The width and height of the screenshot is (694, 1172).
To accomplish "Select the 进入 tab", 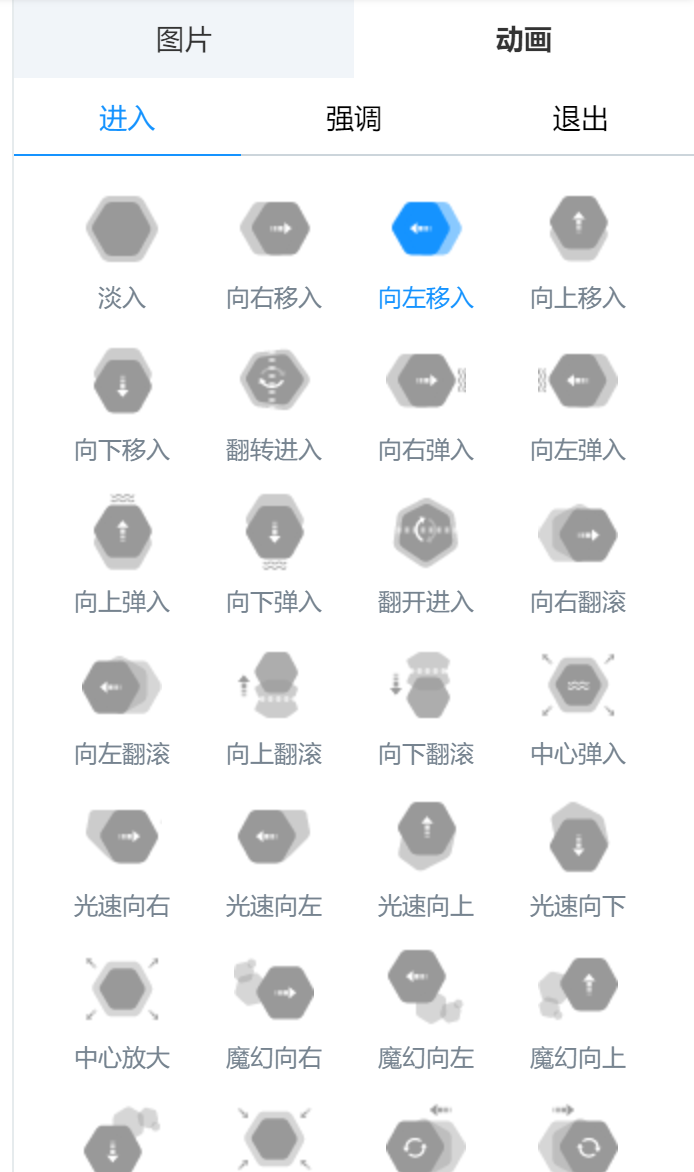I will [127, 119].
